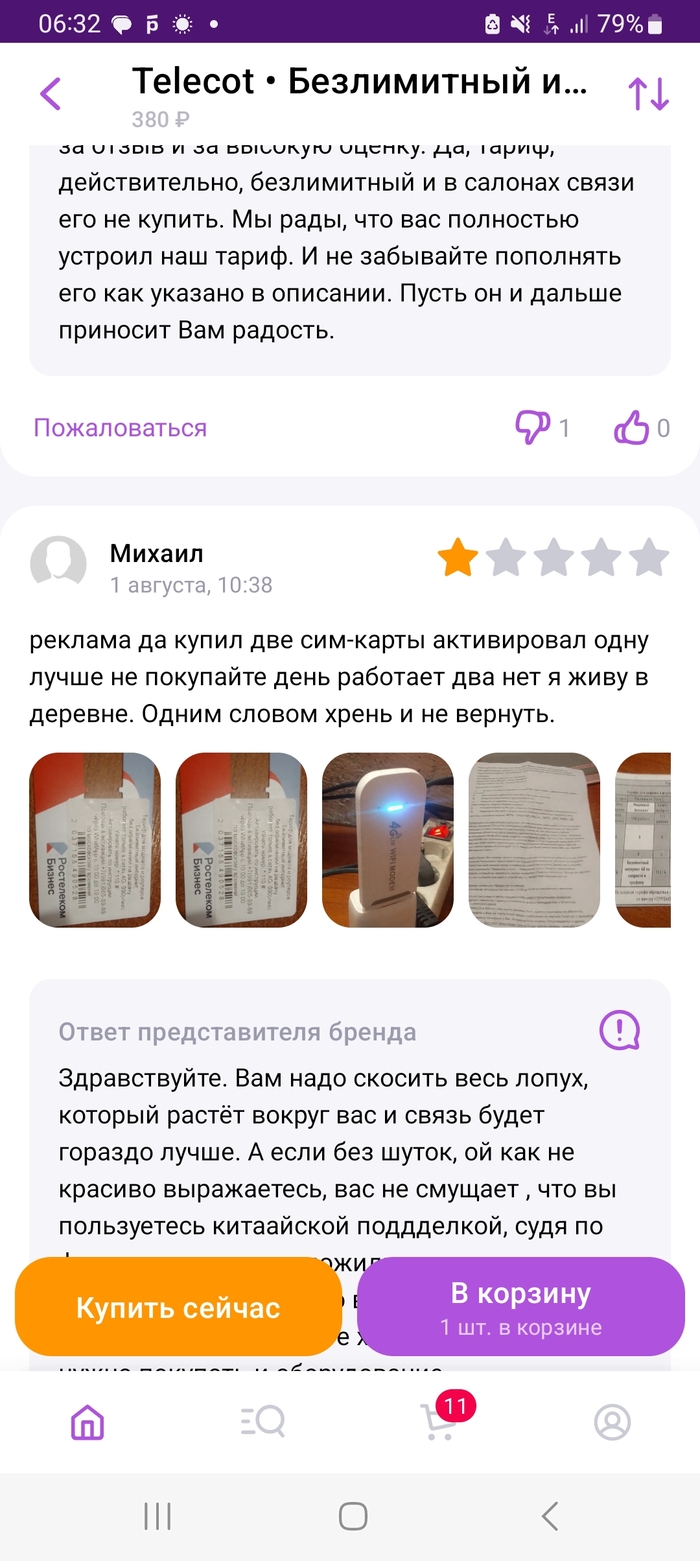Screen dimensions: 700x1561
Task: Go back using the purple arrow
Action: (x=51, y=94)
